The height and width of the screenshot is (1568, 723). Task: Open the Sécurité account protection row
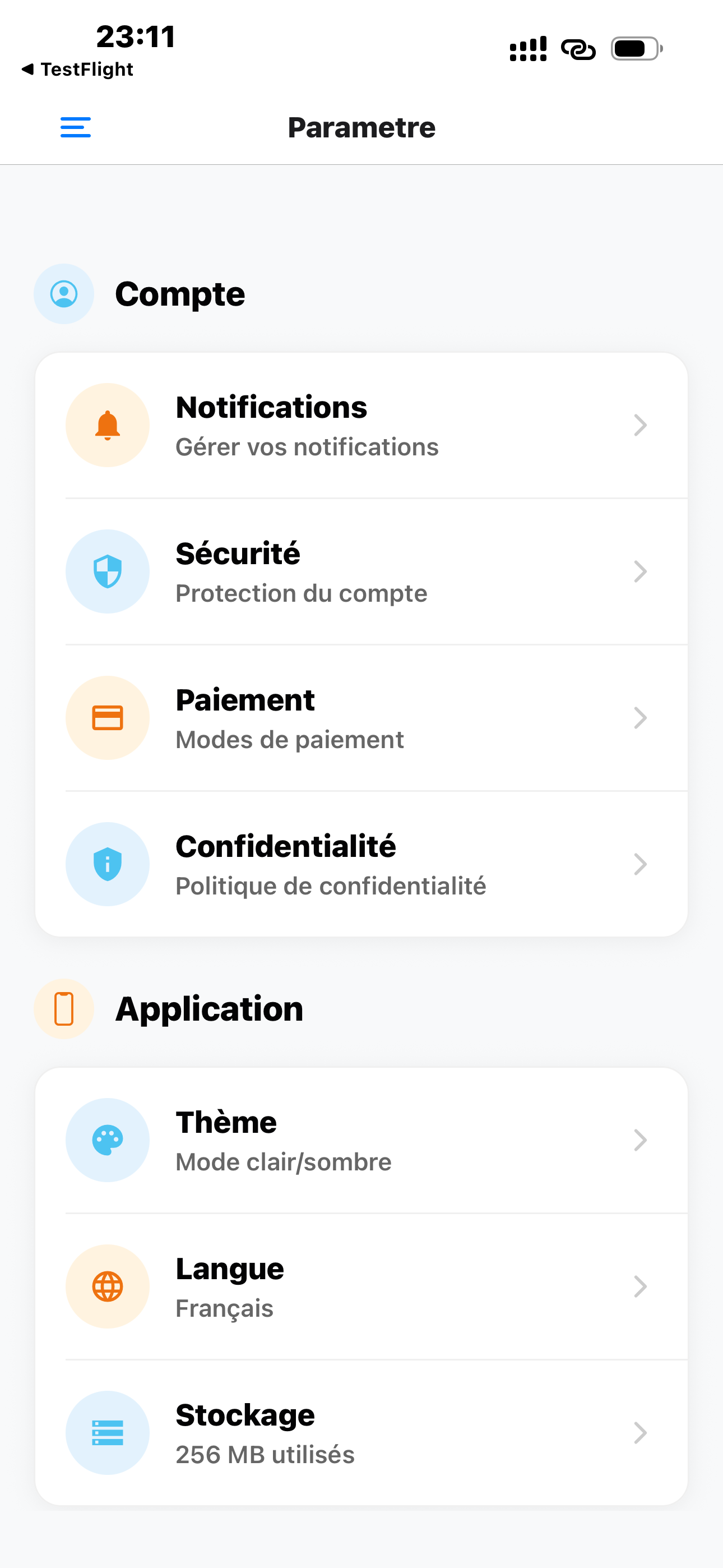361,571
